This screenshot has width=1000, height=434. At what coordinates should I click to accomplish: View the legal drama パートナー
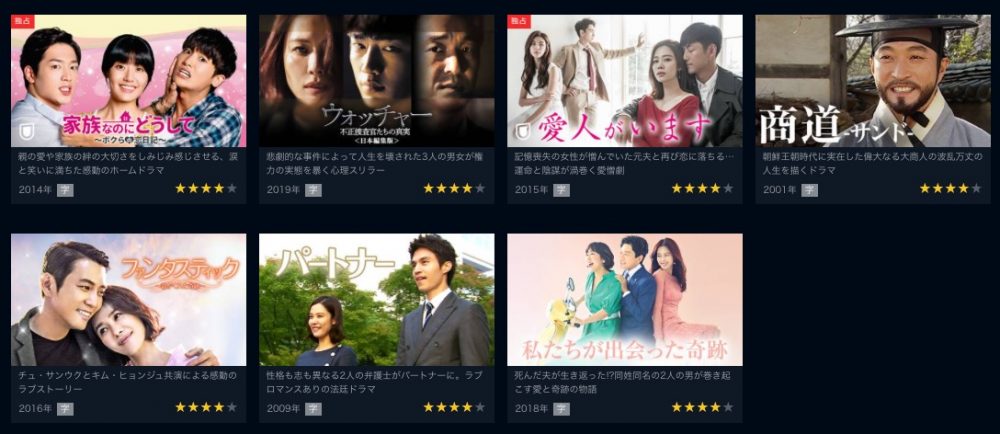coord(376,300)
